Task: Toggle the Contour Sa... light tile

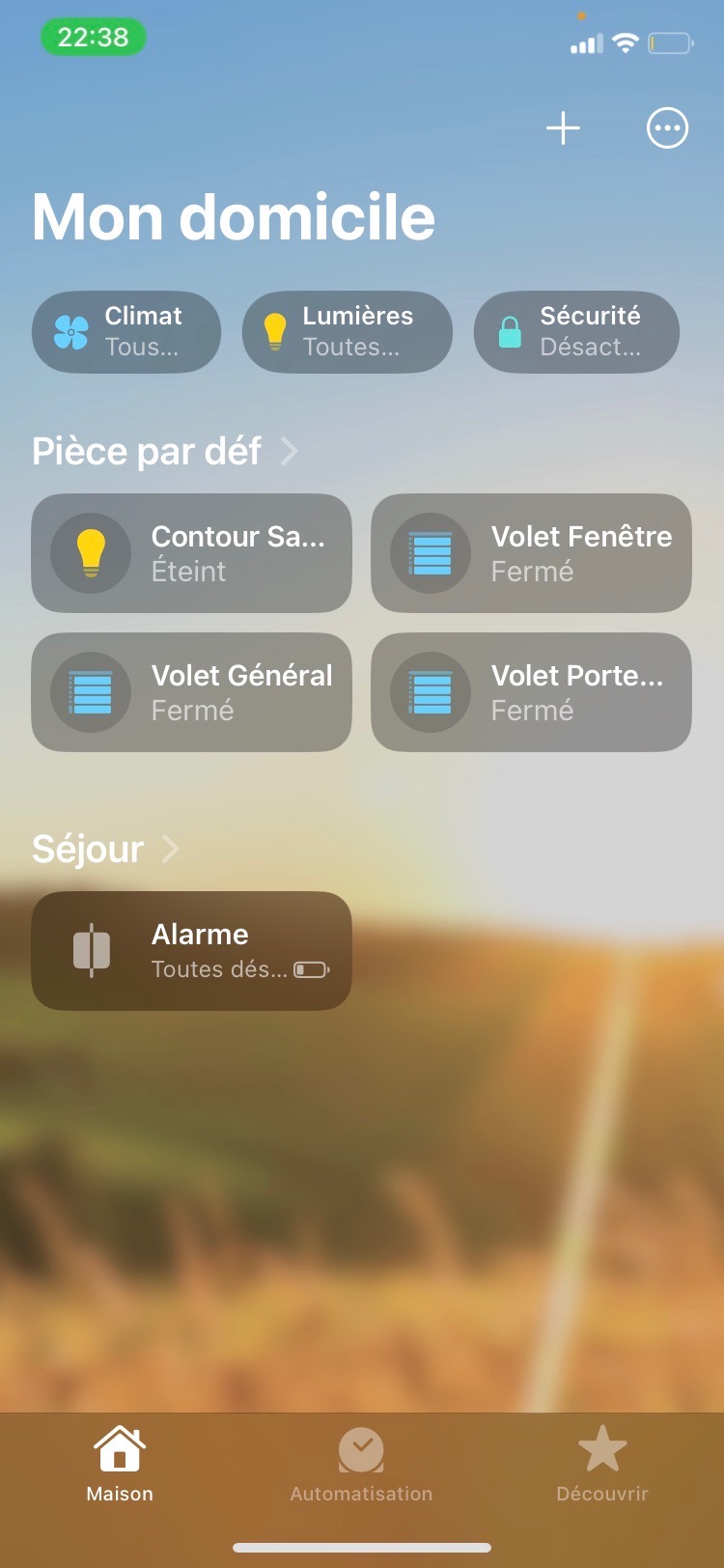Action: click(191, 553)
